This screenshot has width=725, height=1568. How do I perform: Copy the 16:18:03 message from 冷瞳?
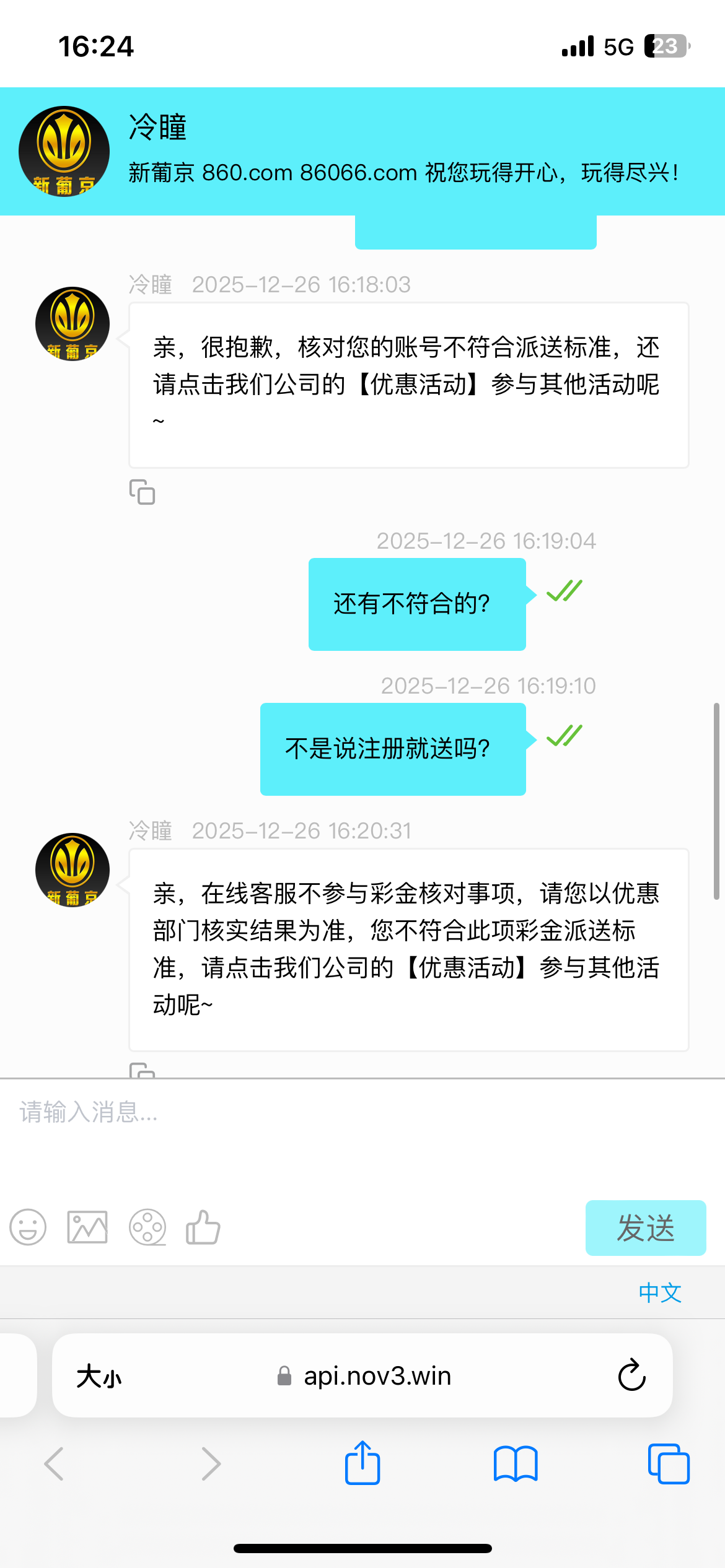point(142,492)
